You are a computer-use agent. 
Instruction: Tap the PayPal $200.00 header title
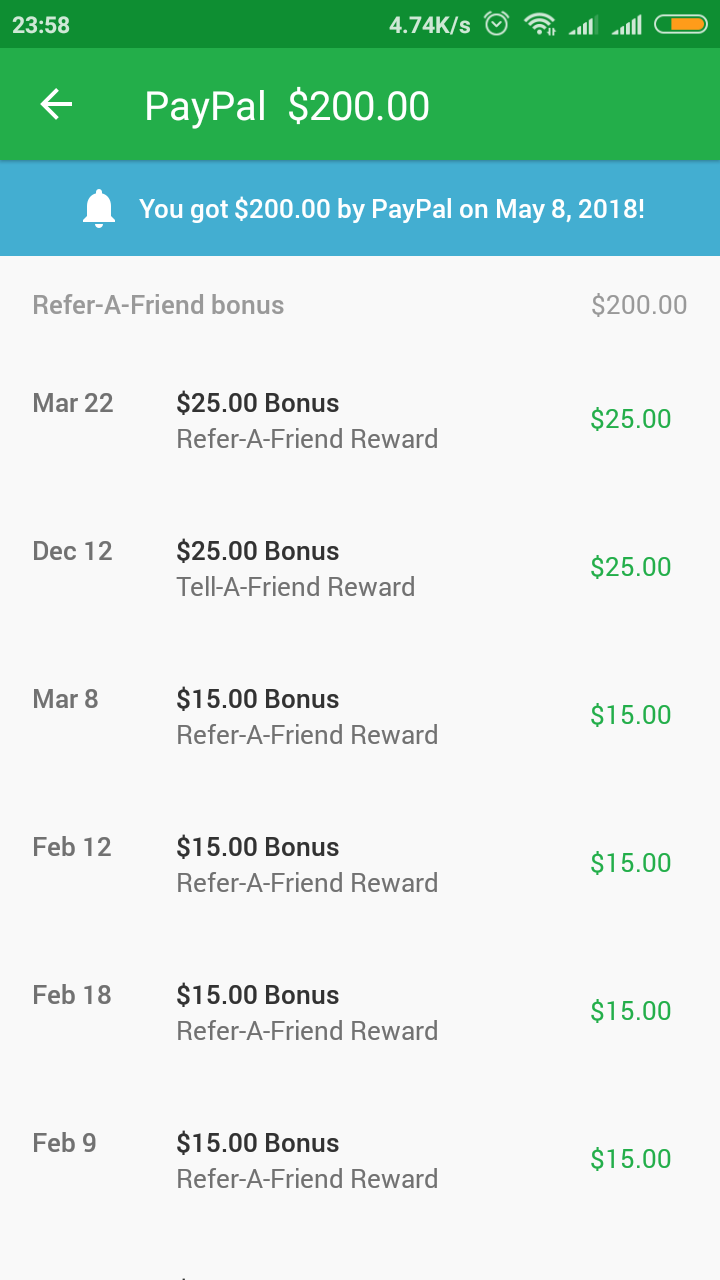point(288,104)
